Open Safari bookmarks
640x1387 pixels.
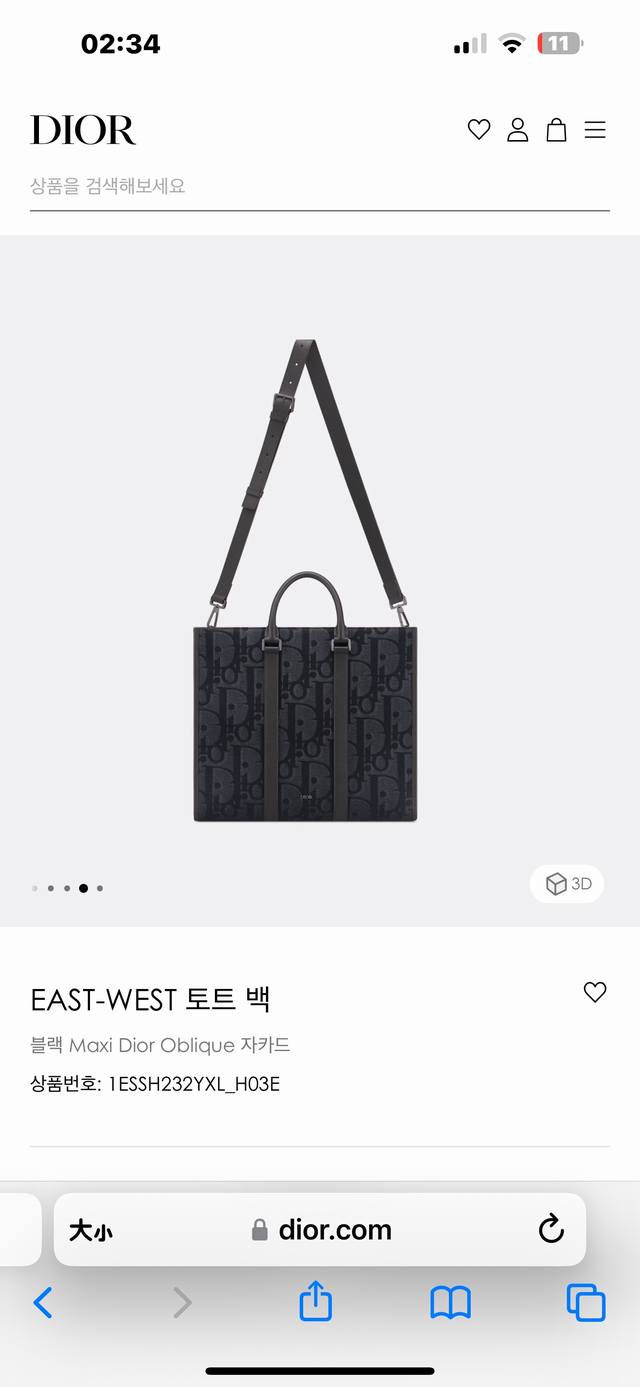tap(450, 1303)
